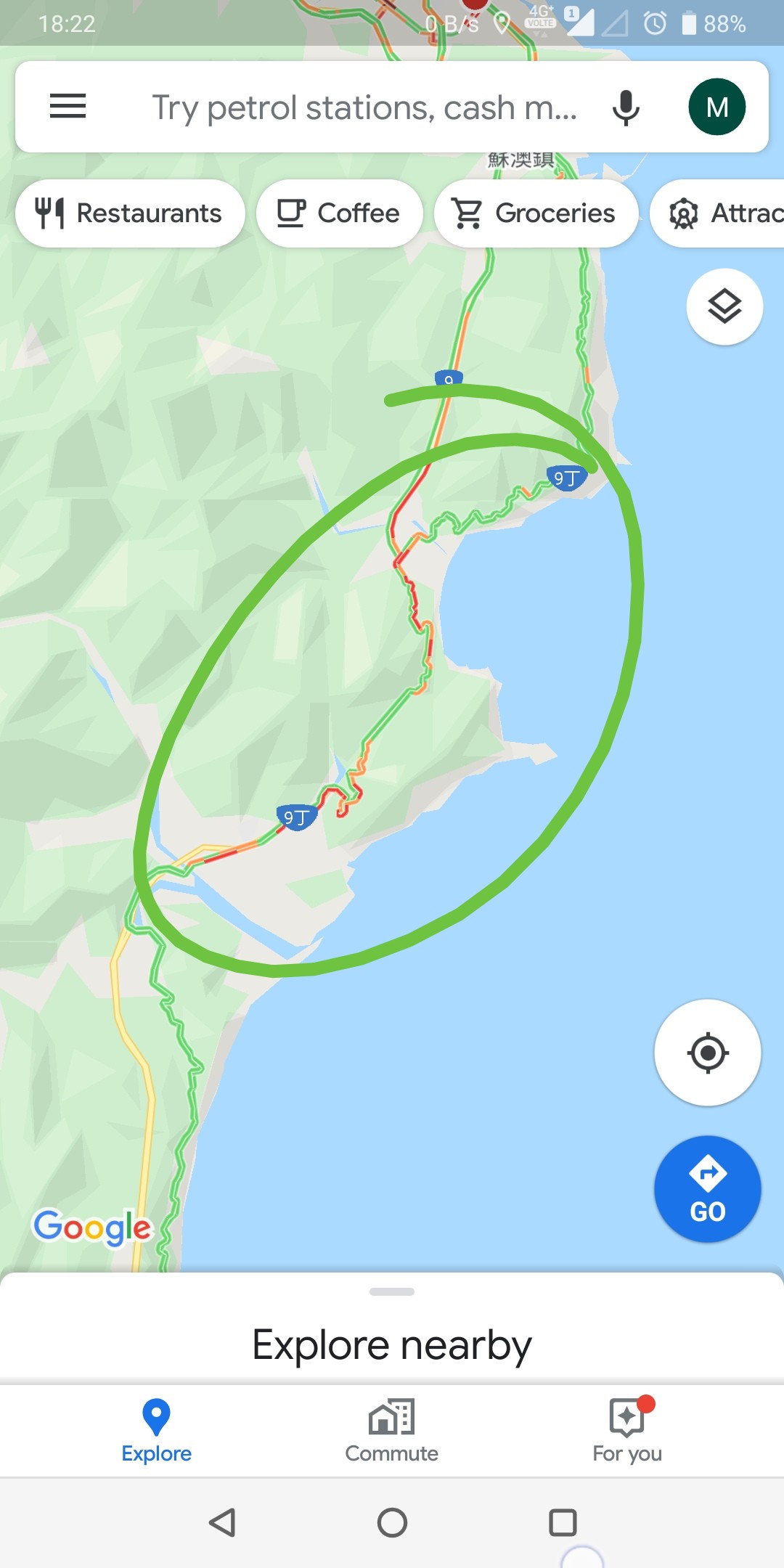784x1568 pixels.
Task: Tap the search field for places
Action: [x=363, y=107]
